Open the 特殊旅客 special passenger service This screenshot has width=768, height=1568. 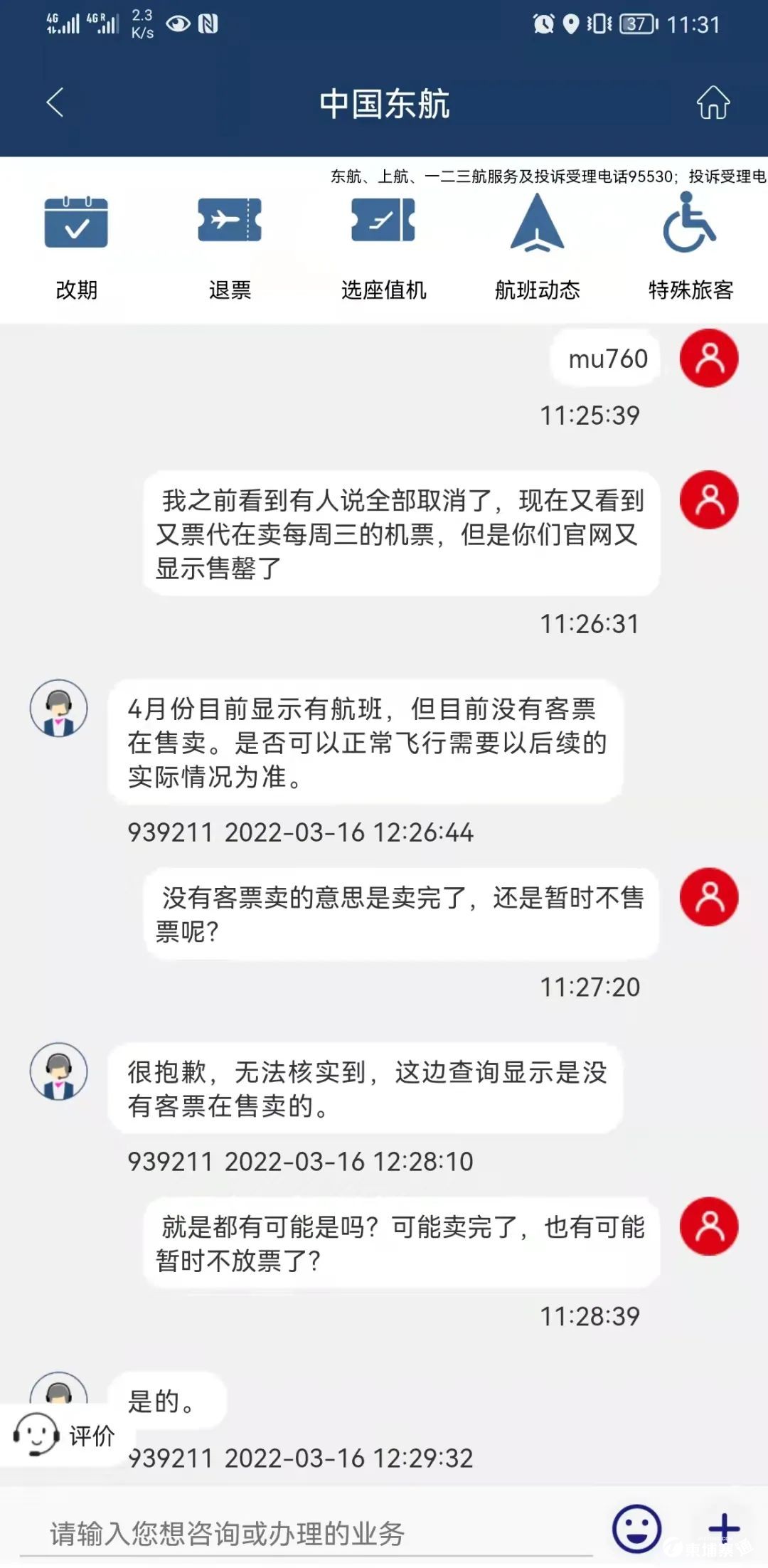click(690, 245)
